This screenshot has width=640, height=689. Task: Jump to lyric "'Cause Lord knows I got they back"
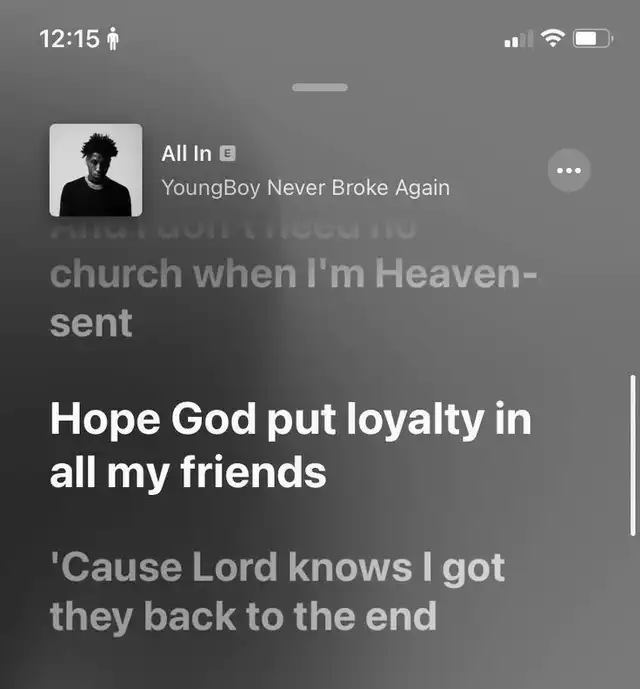(x=277, y=592)
